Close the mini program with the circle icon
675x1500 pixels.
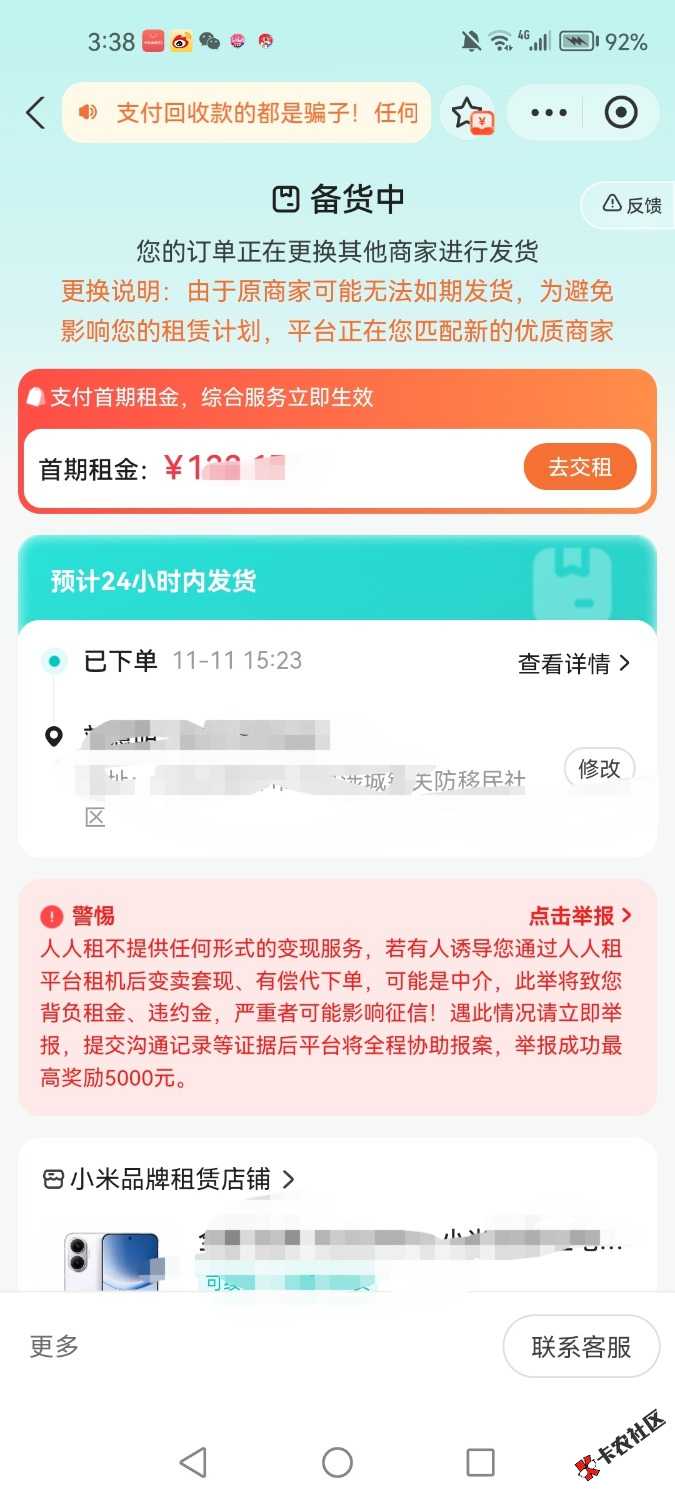point(621,113)
